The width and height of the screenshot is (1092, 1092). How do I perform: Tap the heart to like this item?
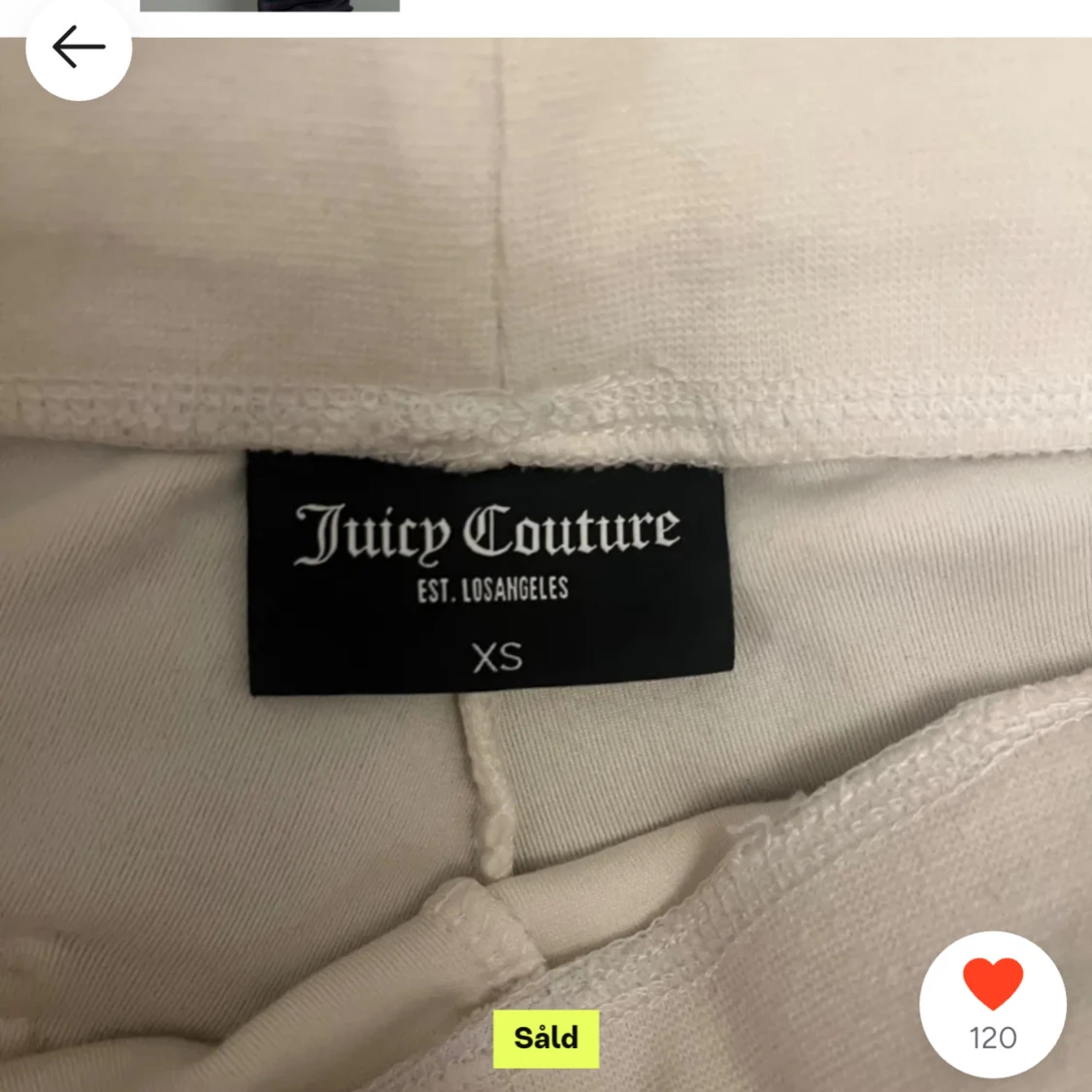click(992, 983)
